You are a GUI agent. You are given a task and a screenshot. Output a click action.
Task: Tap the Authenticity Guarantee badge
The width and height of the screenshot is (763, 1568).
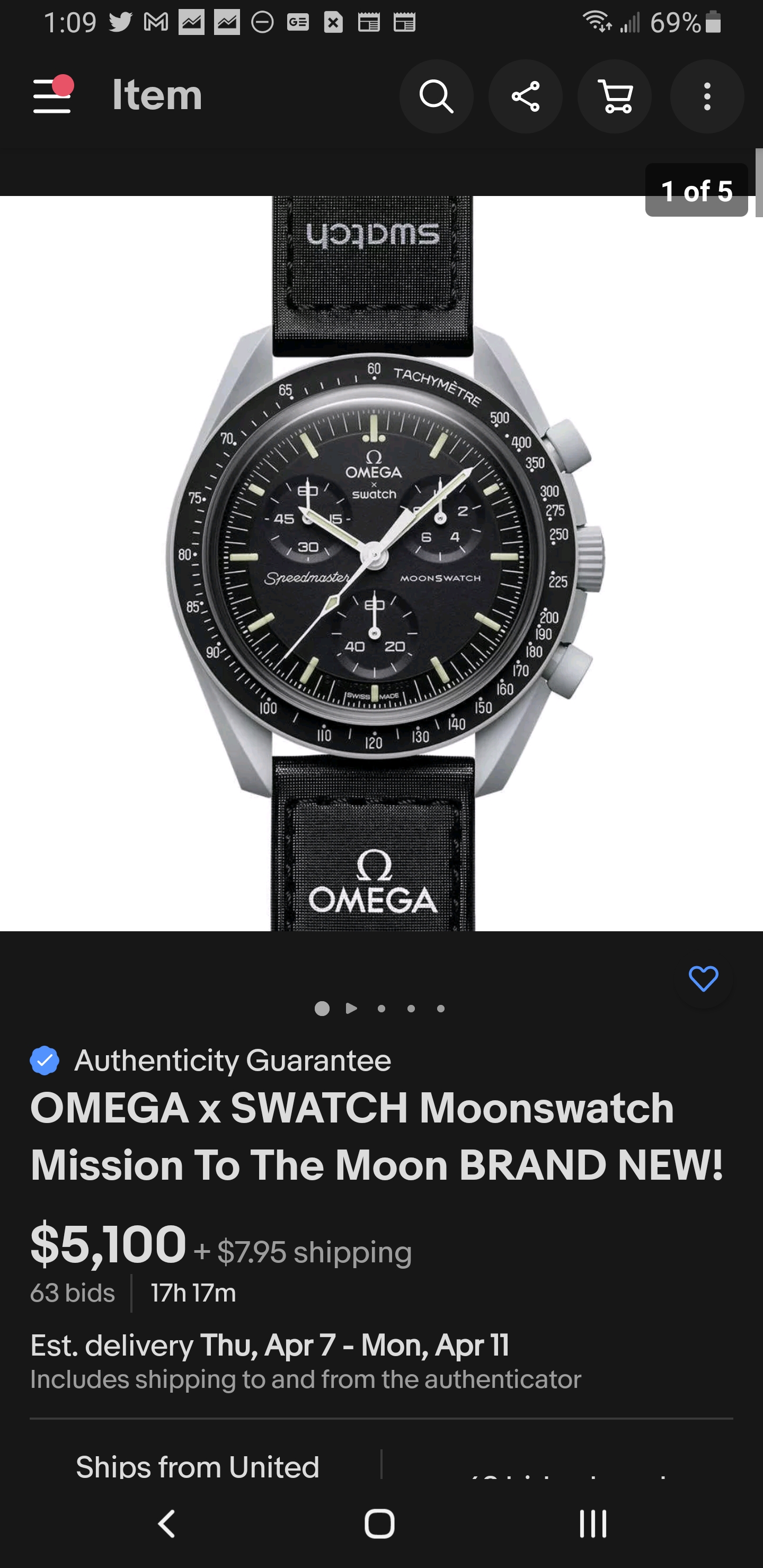click(x=210, y=1061)
